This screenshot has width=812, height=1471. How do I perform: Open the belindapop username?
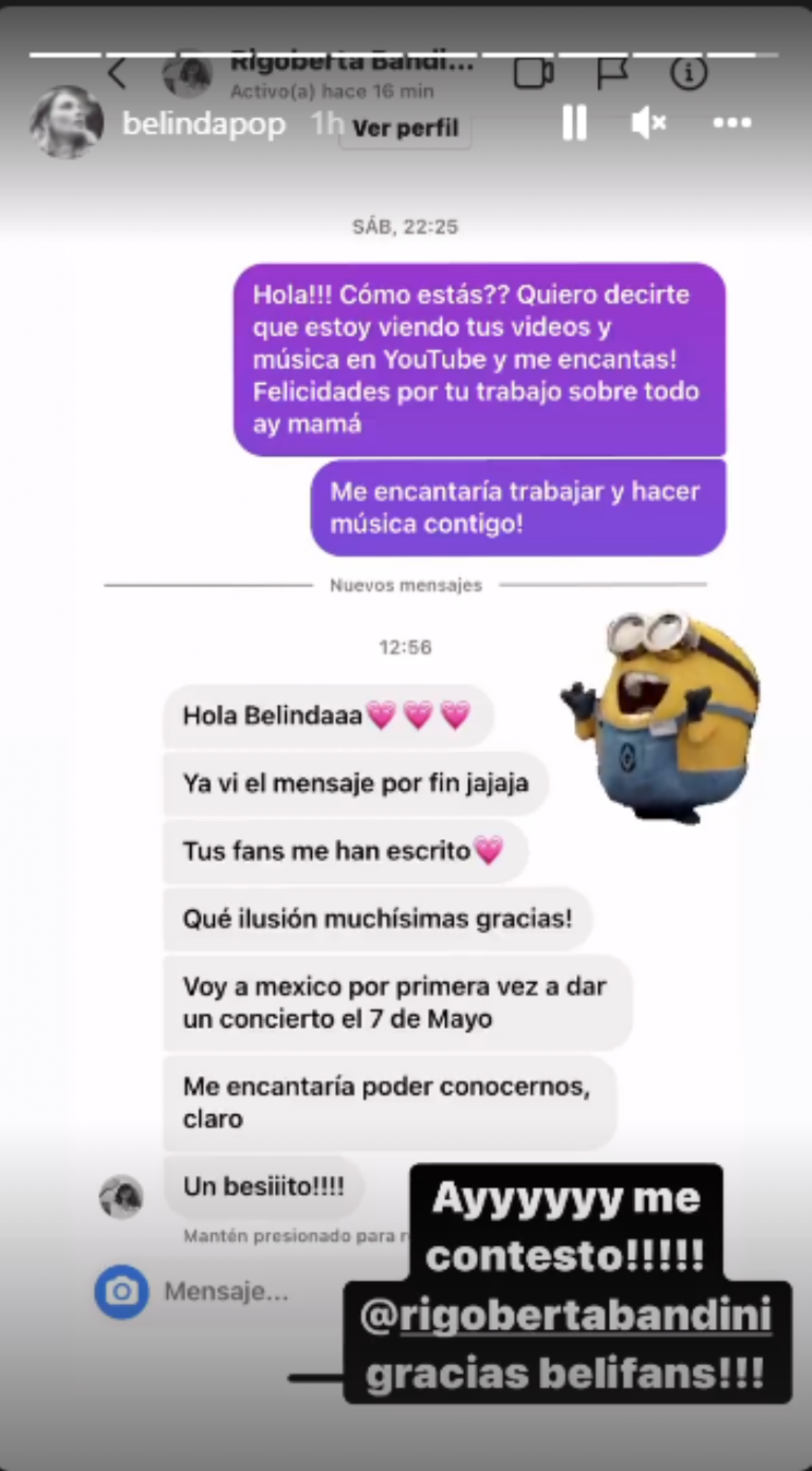tap(204, 125)
